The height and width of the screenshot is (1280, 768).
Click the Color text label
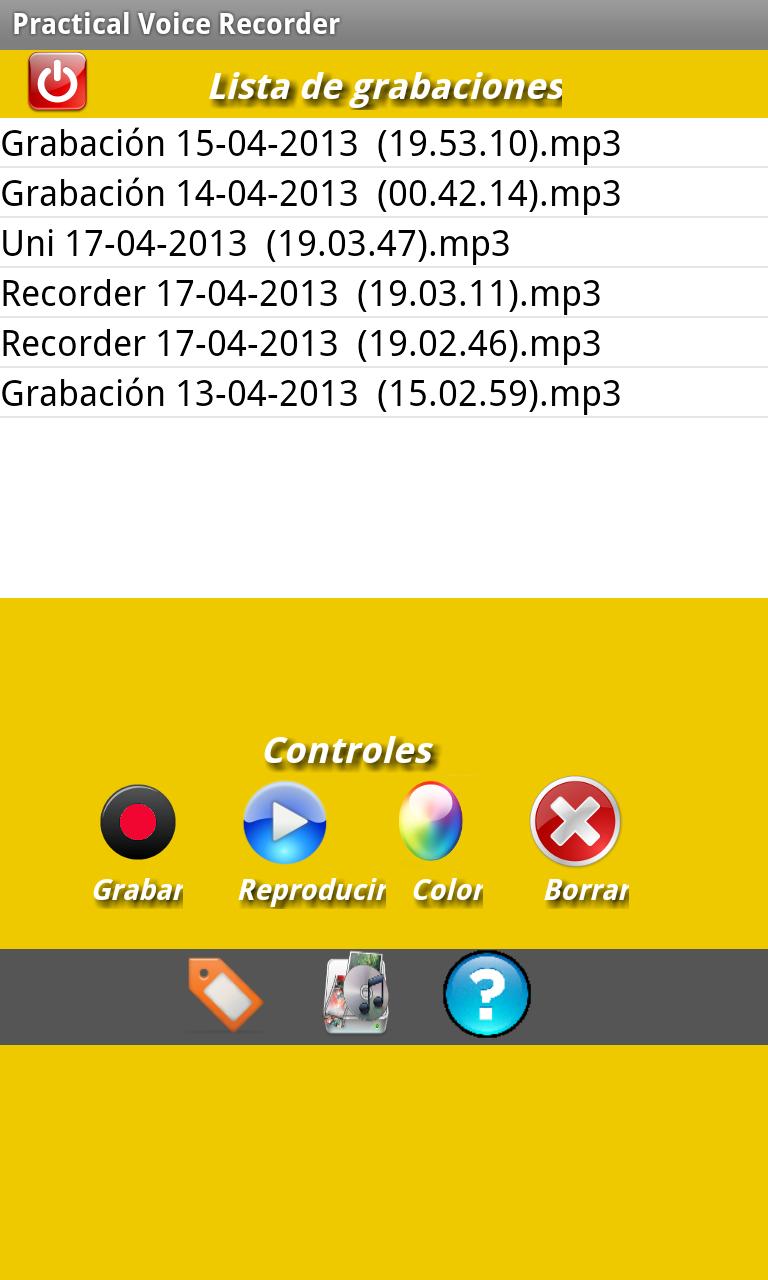coord(447,891)
